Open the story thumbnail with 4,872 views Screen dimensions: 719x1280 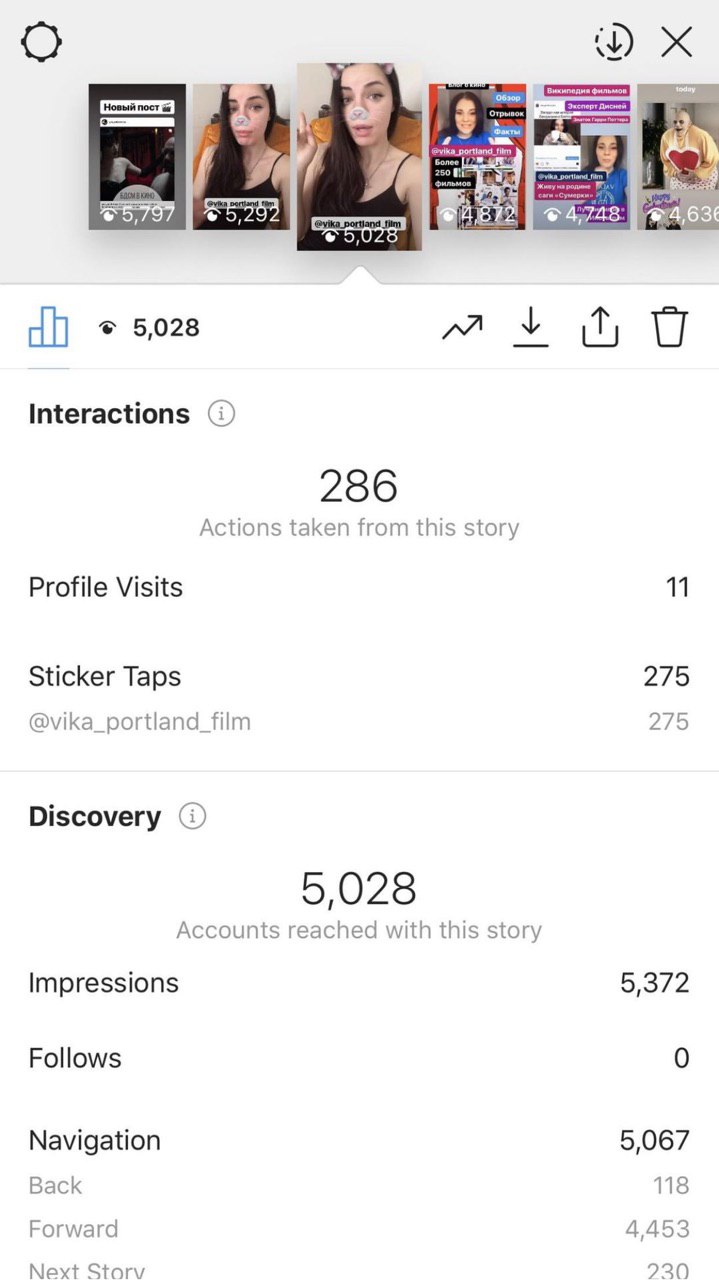[x=477, y=157]
